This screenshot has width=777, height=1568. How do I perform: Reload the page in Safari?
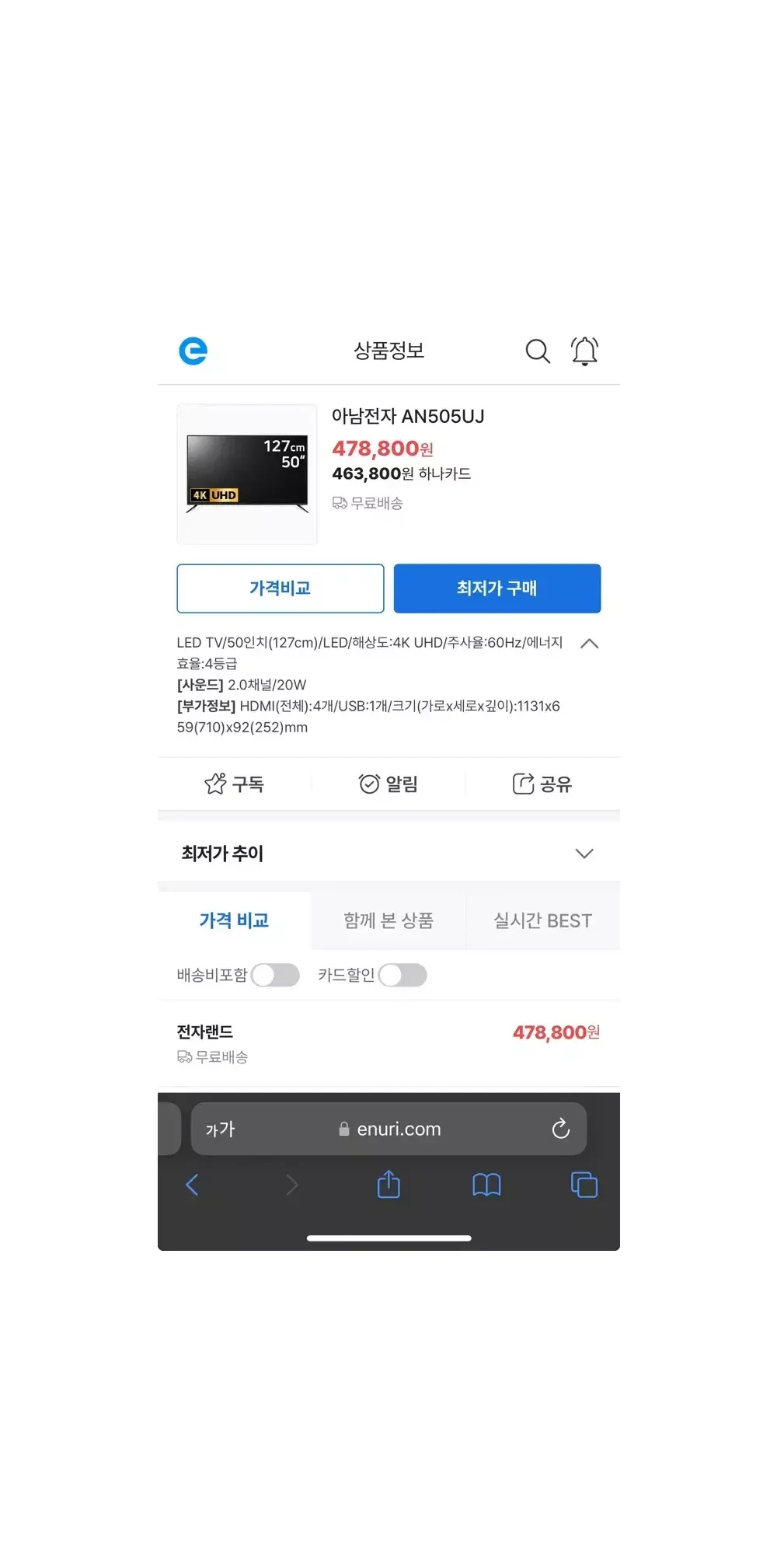pos(560,1129)
